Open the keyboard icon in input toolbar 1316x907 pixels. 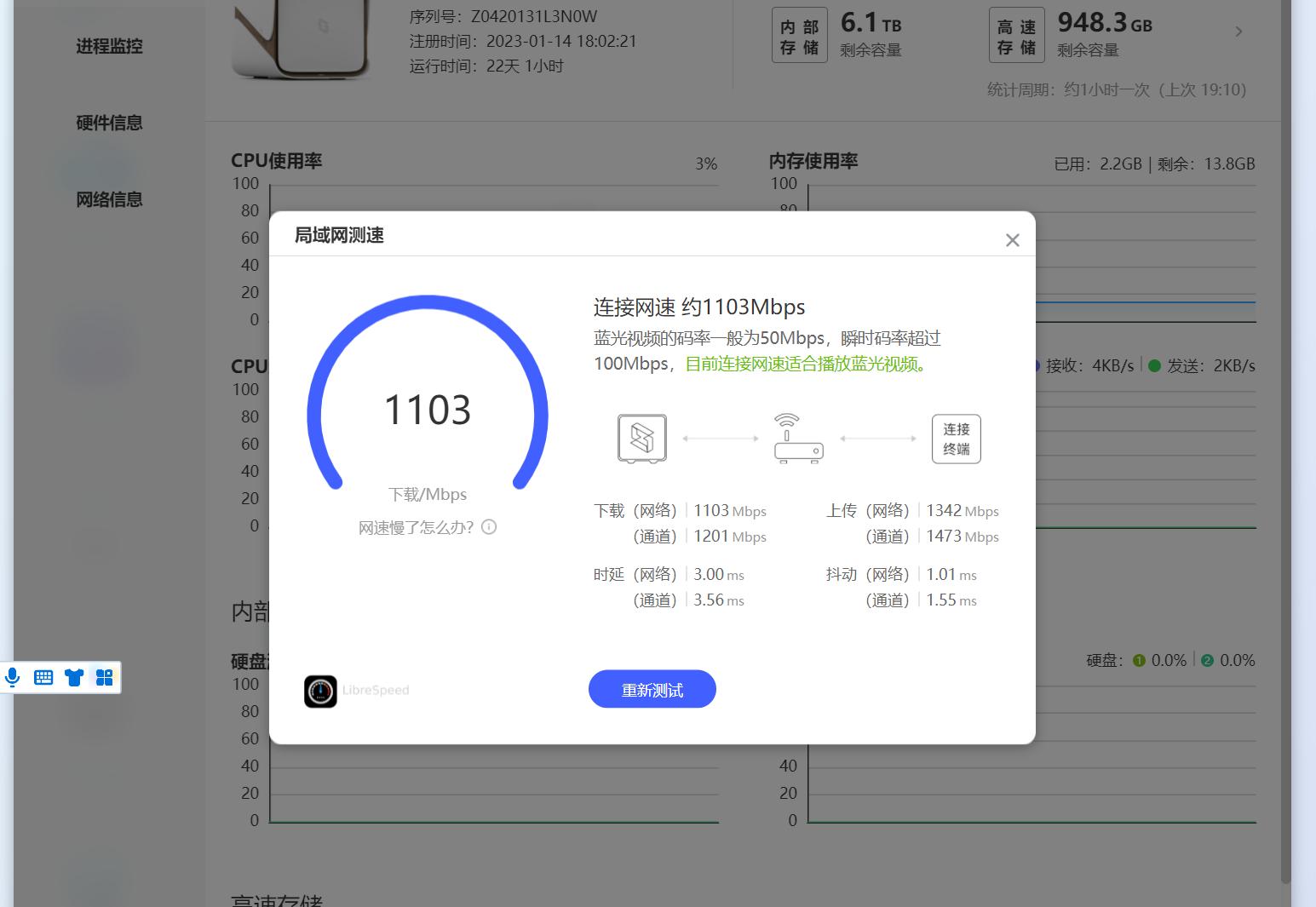click(43, 677)
